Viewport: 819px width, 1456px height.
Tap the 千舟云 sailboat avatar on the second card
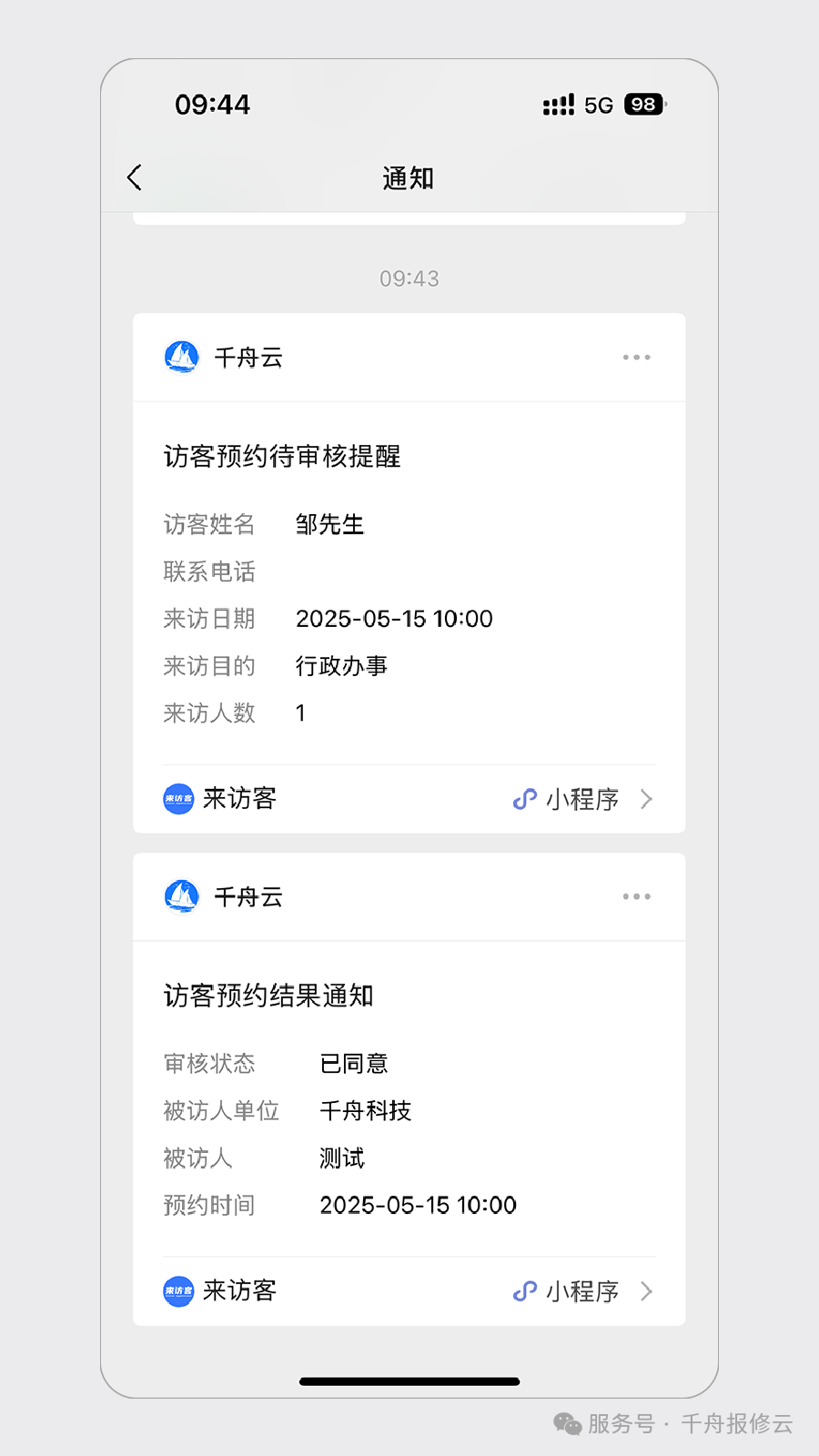[181, 896]
